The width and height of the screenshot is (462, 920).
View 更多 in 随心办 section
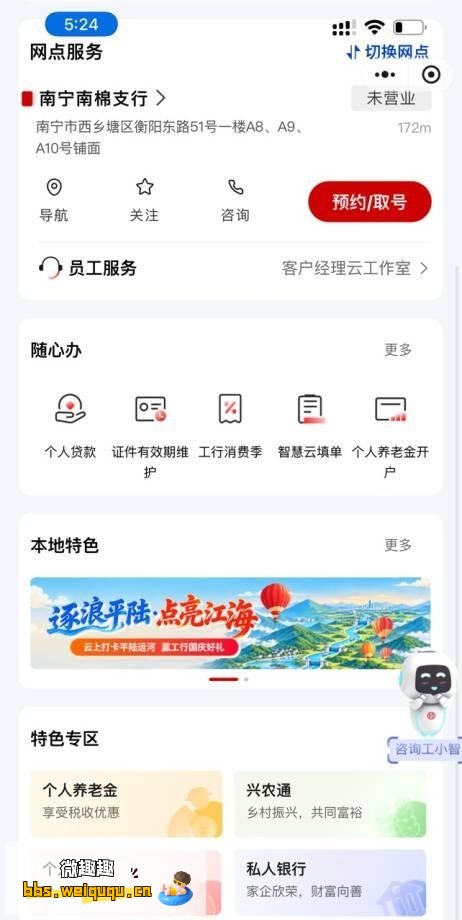click(x=398, y=350)
